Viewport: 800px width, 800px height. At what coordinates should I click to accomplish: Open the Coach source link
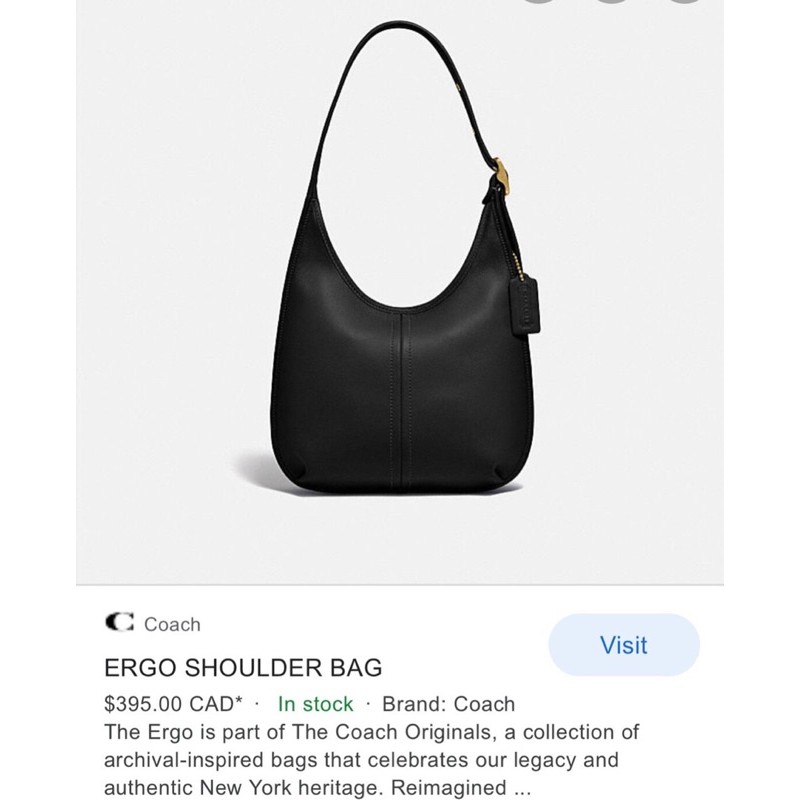pyautogui.click(x=171, y=624)
